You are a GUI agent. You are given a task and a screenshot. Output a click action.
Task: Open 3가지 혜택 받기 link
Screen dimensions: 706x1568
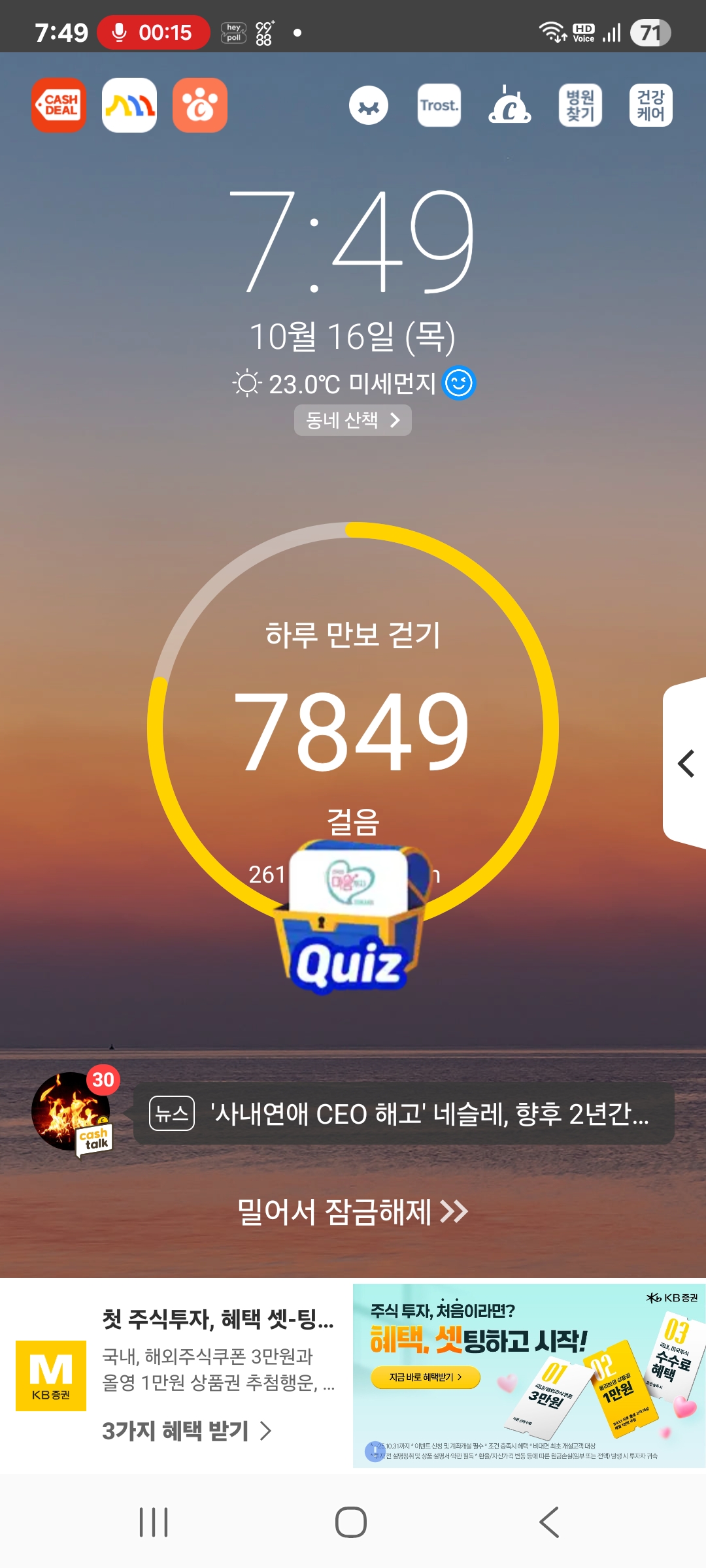point(186,1431)
